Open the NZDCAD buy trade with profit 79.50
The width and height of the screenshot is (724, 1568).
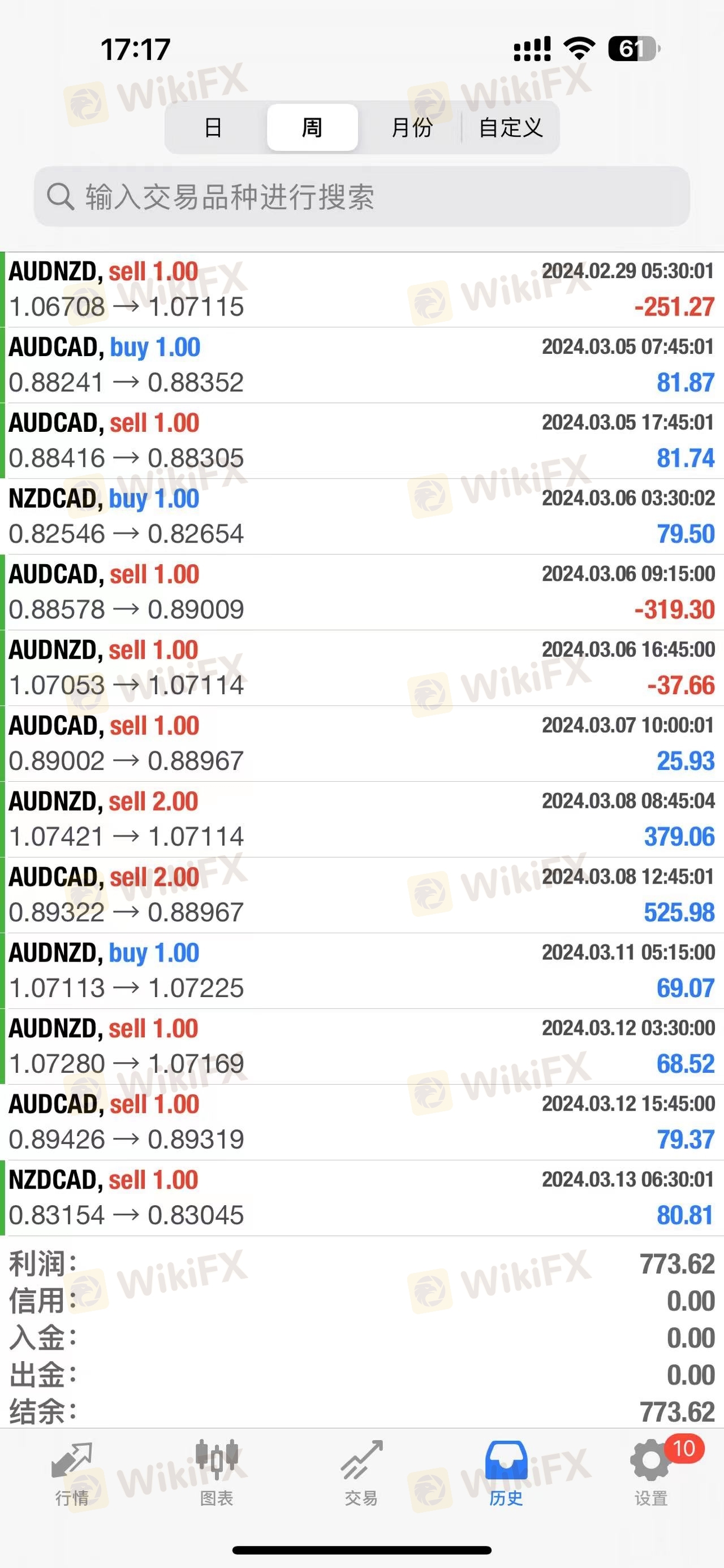point(361,517)
